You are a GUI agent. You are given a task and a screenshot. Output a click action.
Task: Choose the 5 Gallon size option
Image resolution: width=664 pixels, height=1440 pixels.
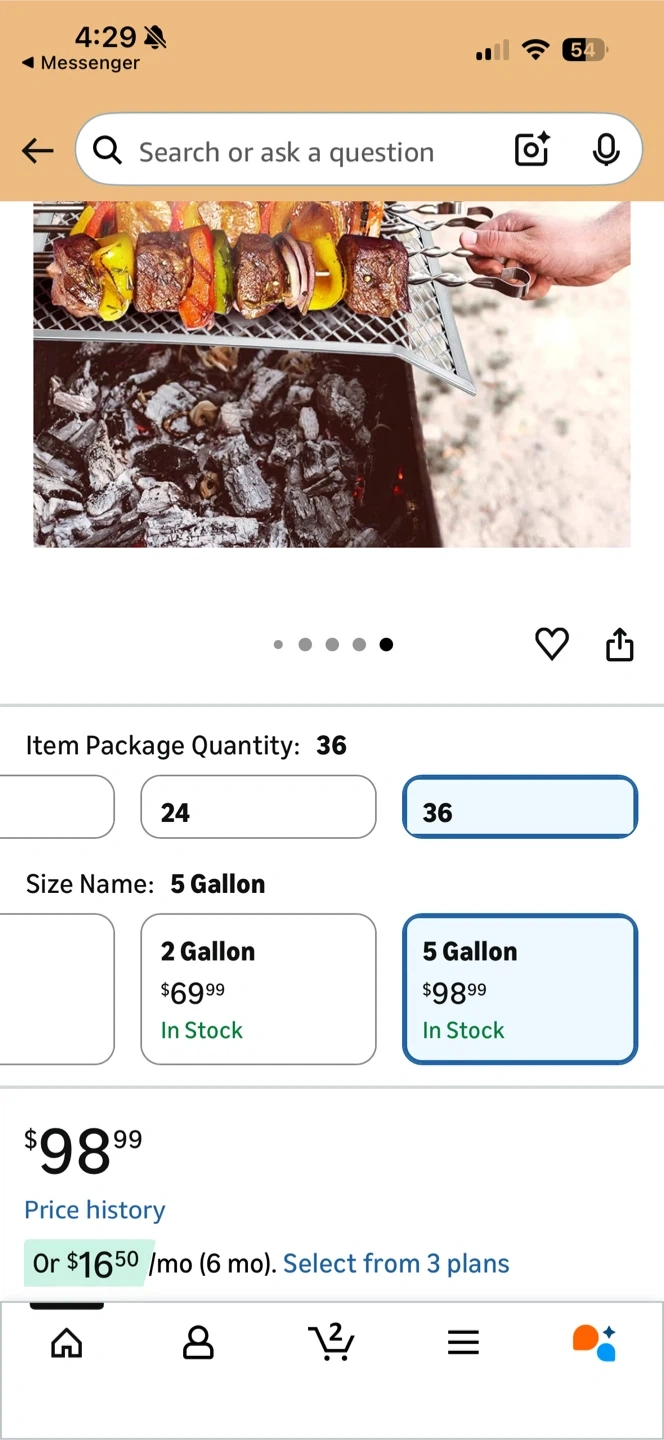coord(520,989)
